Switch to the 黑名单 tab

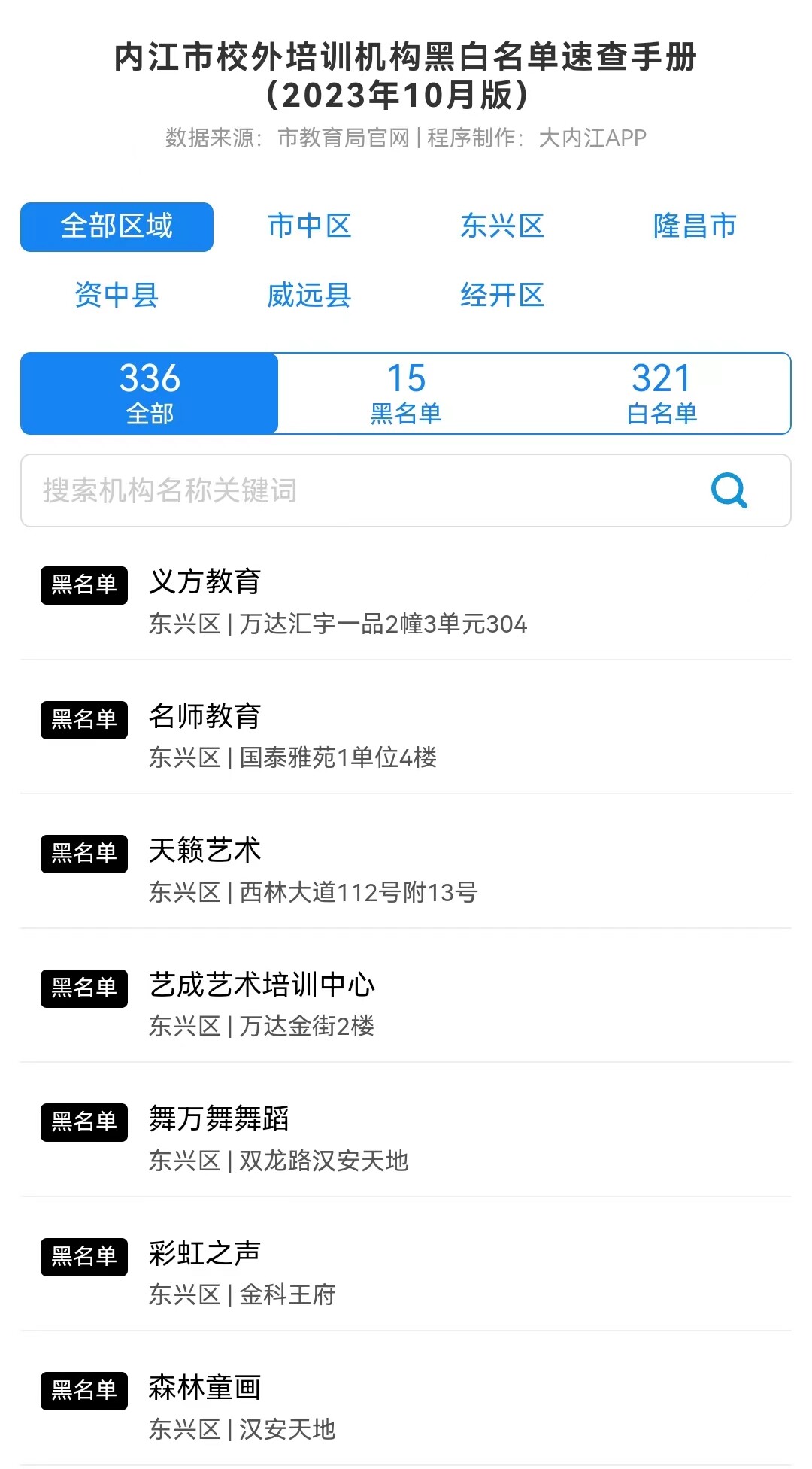click(x=406, y=393)
